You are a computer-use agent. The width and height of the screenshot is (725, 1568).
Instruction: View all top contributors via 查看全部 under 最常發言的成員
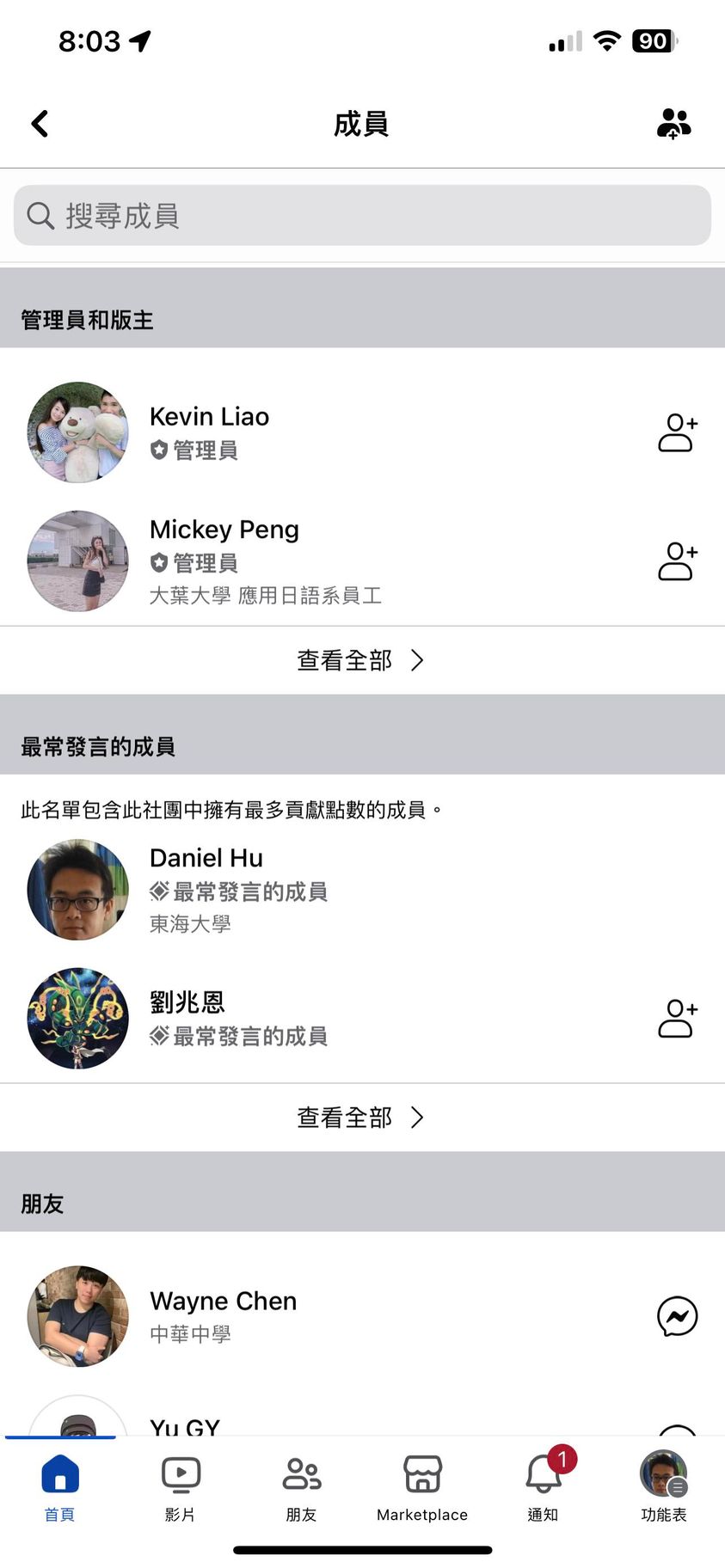pyautogui.click(x=361, y=1118)
